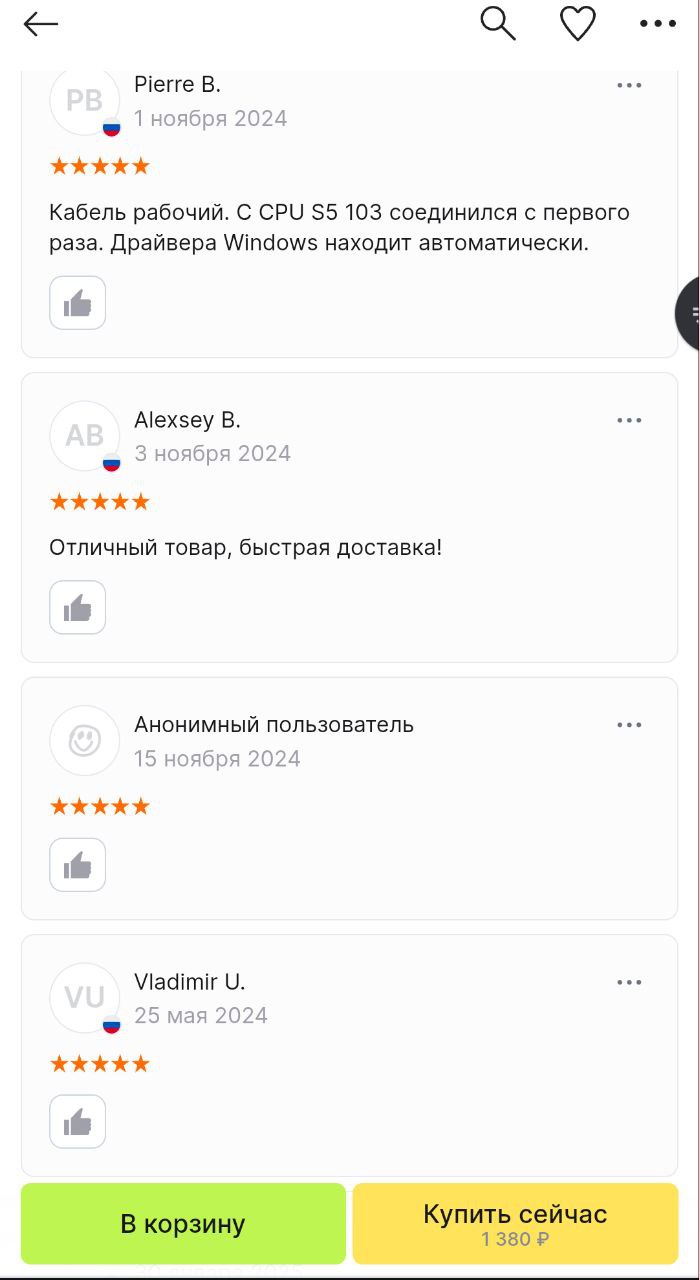Tap Купить сейчас to buy now
This screenshot has height=1280, width=699.
[515, 1224]
